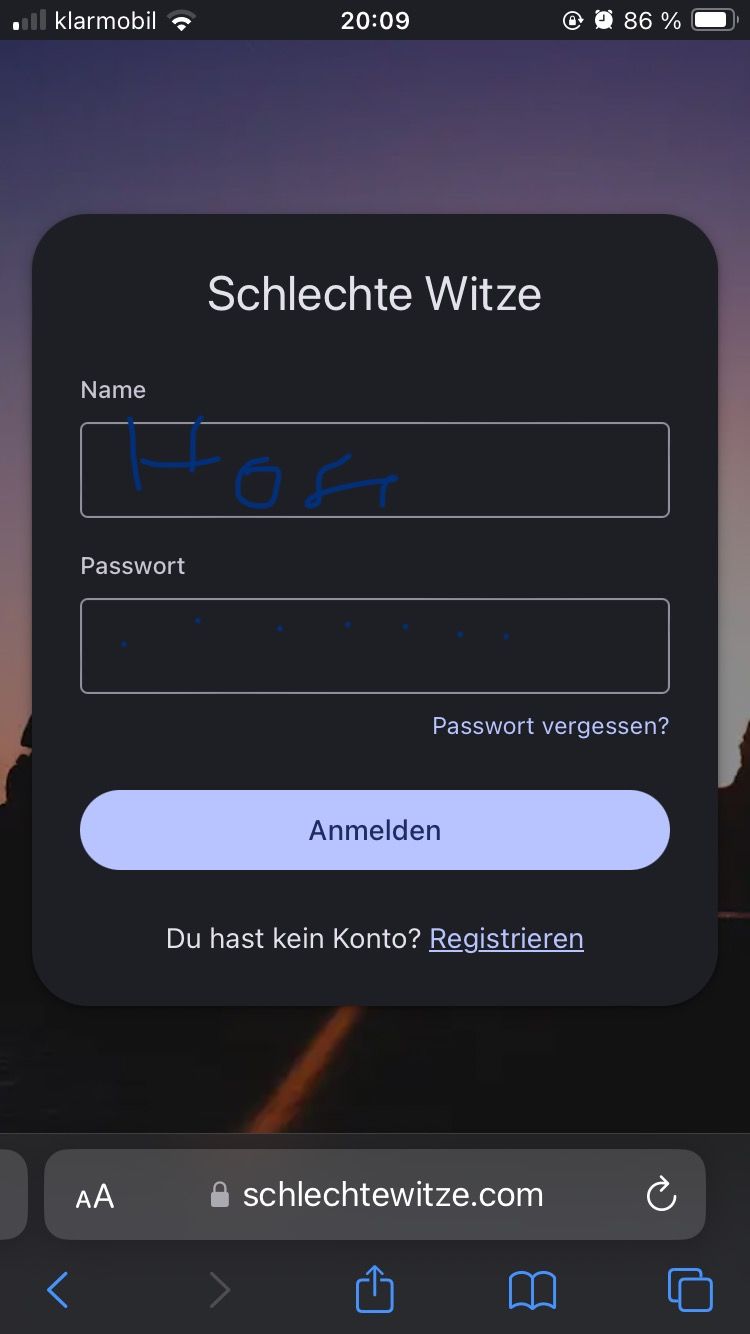
Task: Tap the schlechtewitze.com address bar
Action: pyautogui.click(x=392, y=1195)
